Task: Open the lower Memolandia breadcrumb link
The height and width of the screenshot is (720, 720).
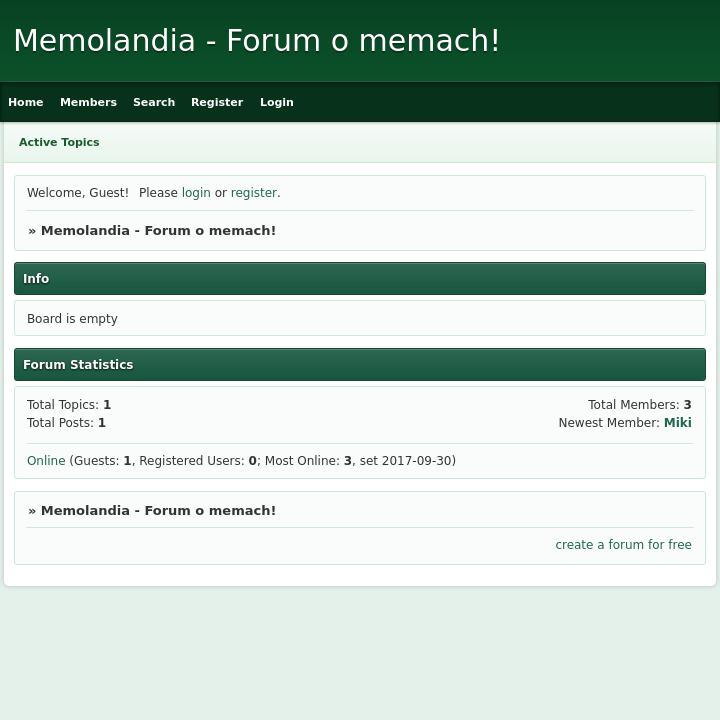Action: tap(158, 510)
